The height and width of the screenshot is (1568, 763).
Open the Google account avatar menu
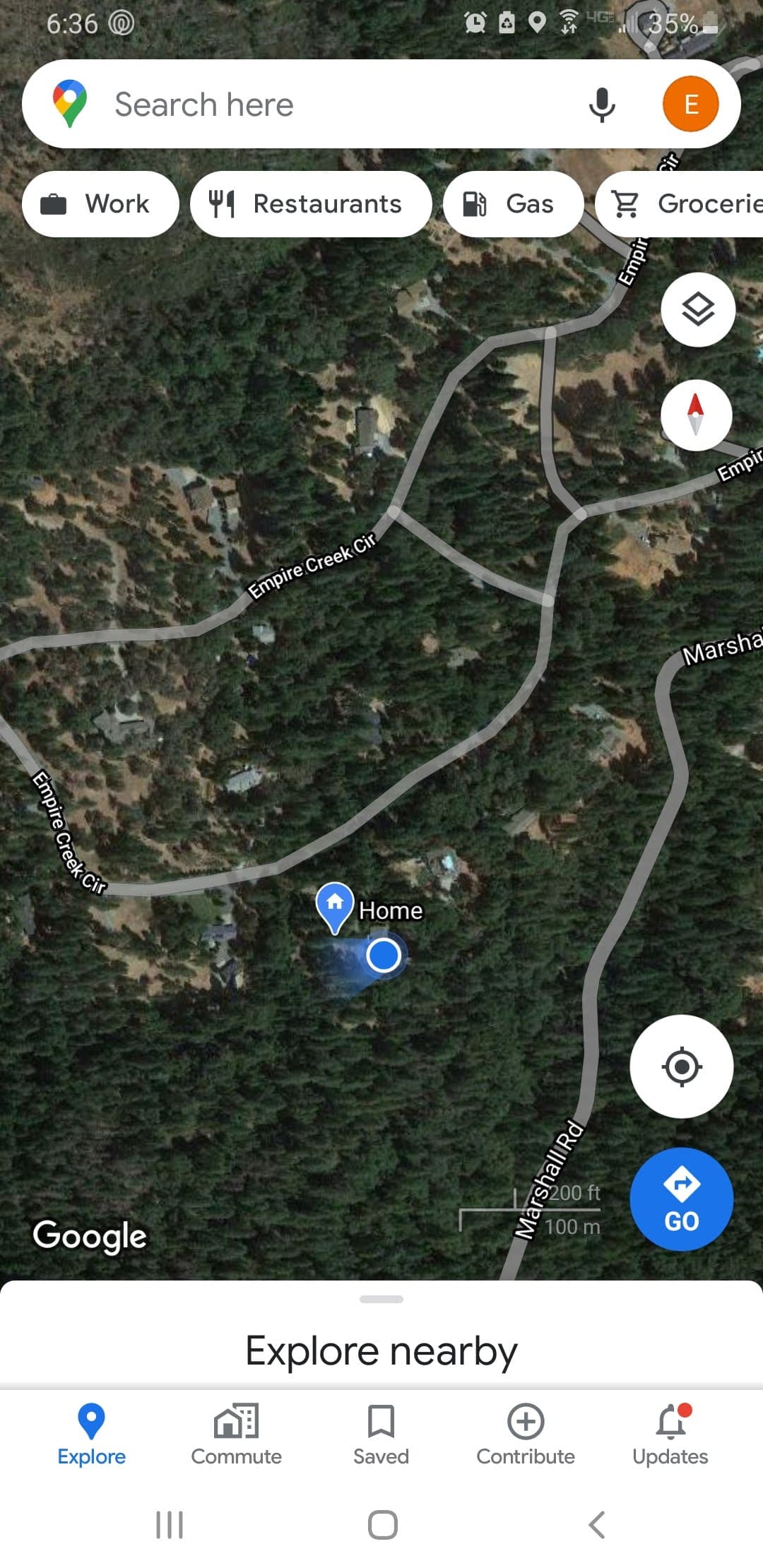(690, 103)
